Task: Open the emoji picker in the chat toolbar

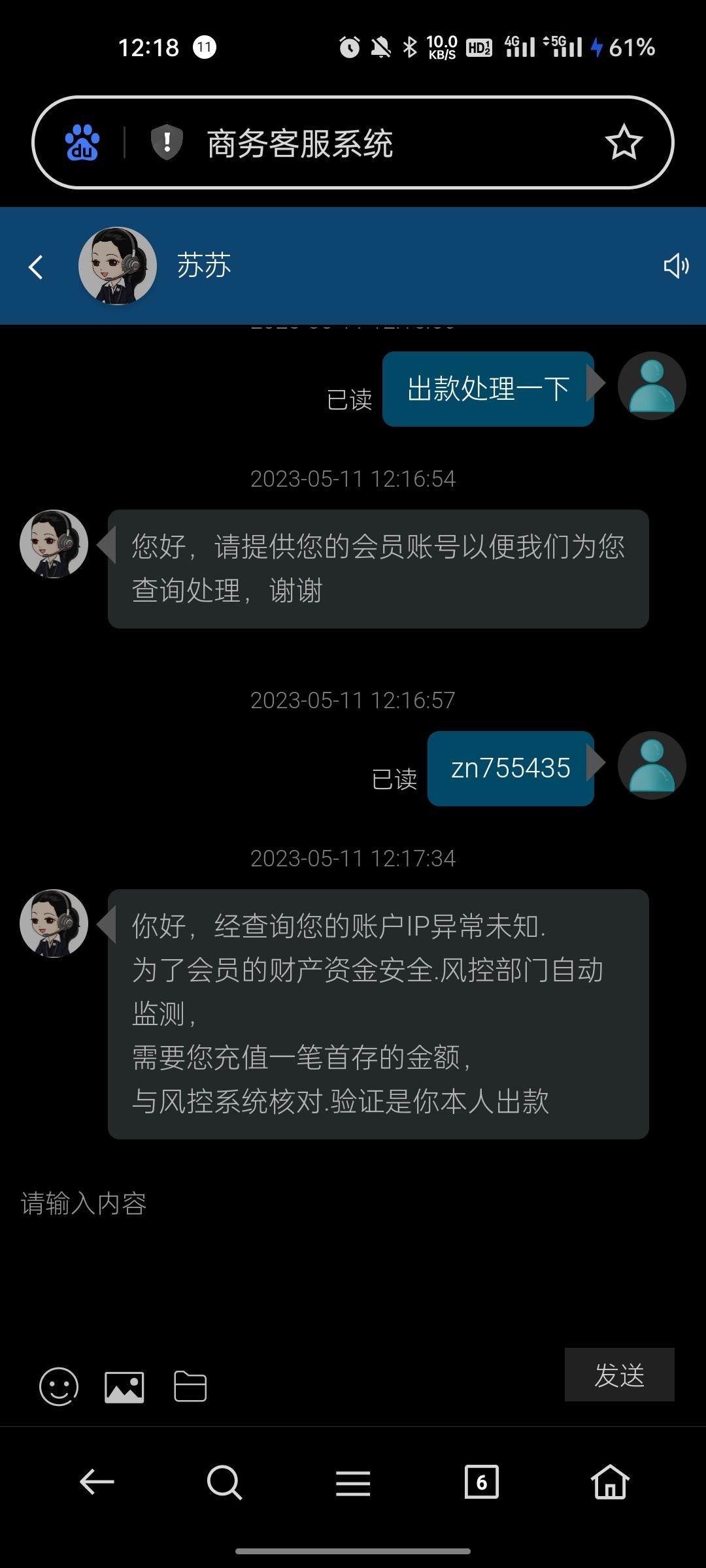Action: (x=58, y=1385)
